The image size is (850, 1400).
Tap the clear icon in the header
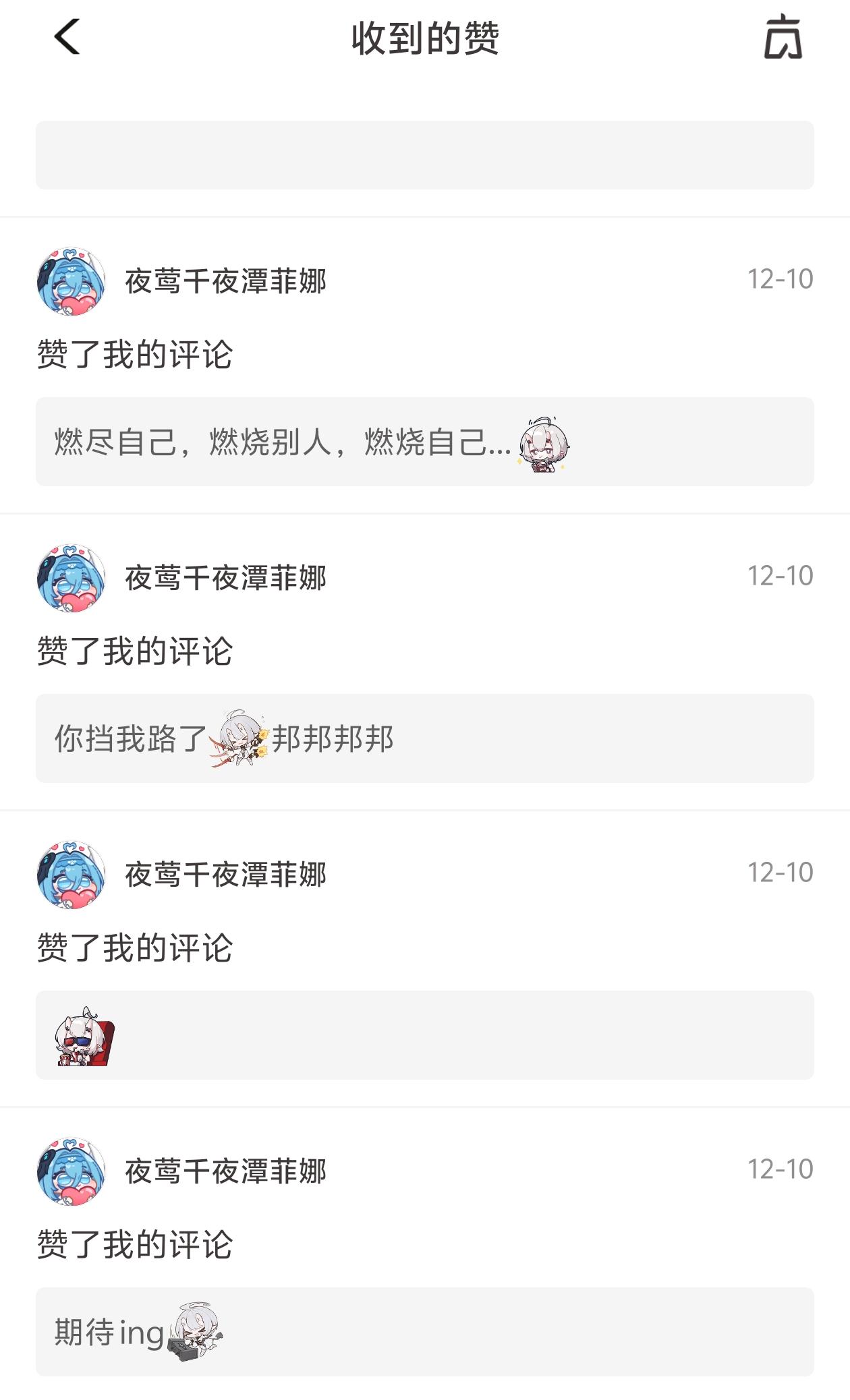pyautogui.click(x=783, y=37)
